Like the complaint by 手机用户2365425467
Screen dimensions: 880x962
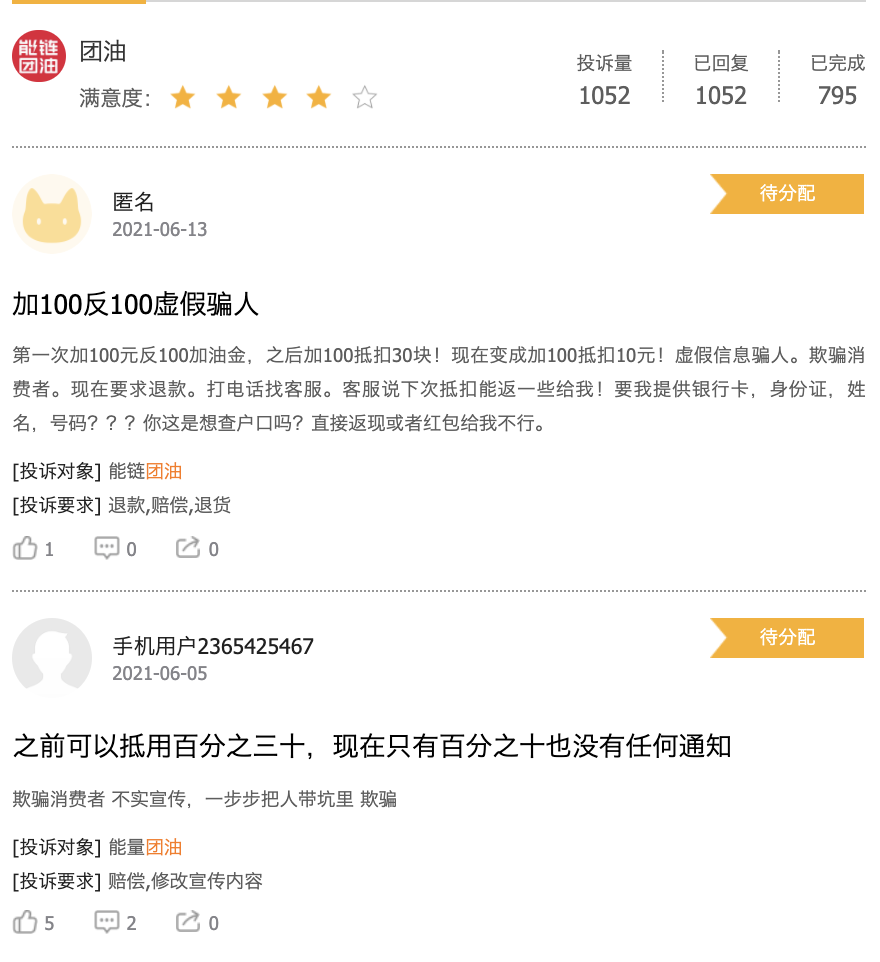pyautogui.click(x=26, y=922)
